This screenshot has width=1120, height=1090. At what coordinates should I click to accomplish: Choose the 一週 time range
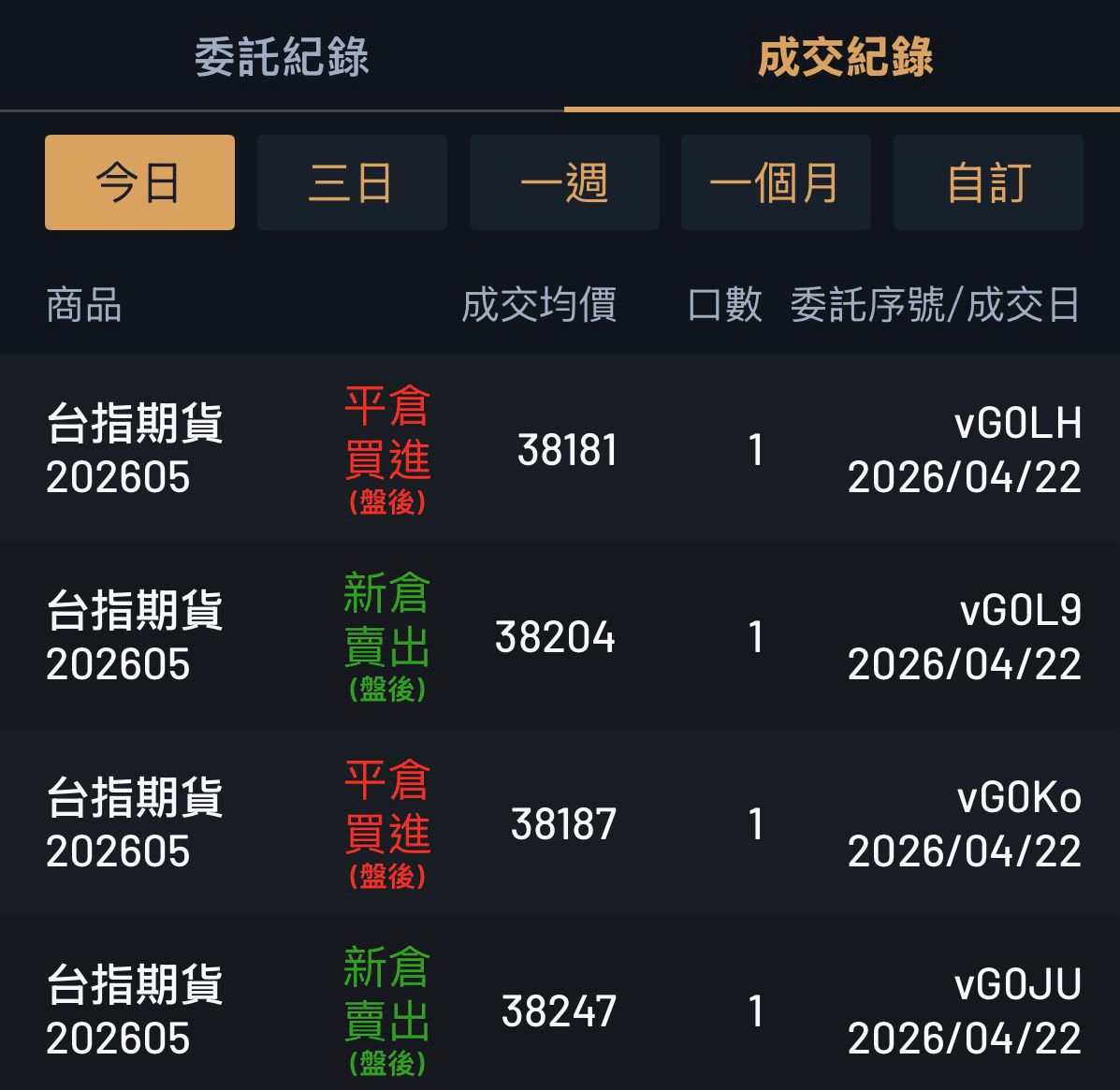(564, 182)
